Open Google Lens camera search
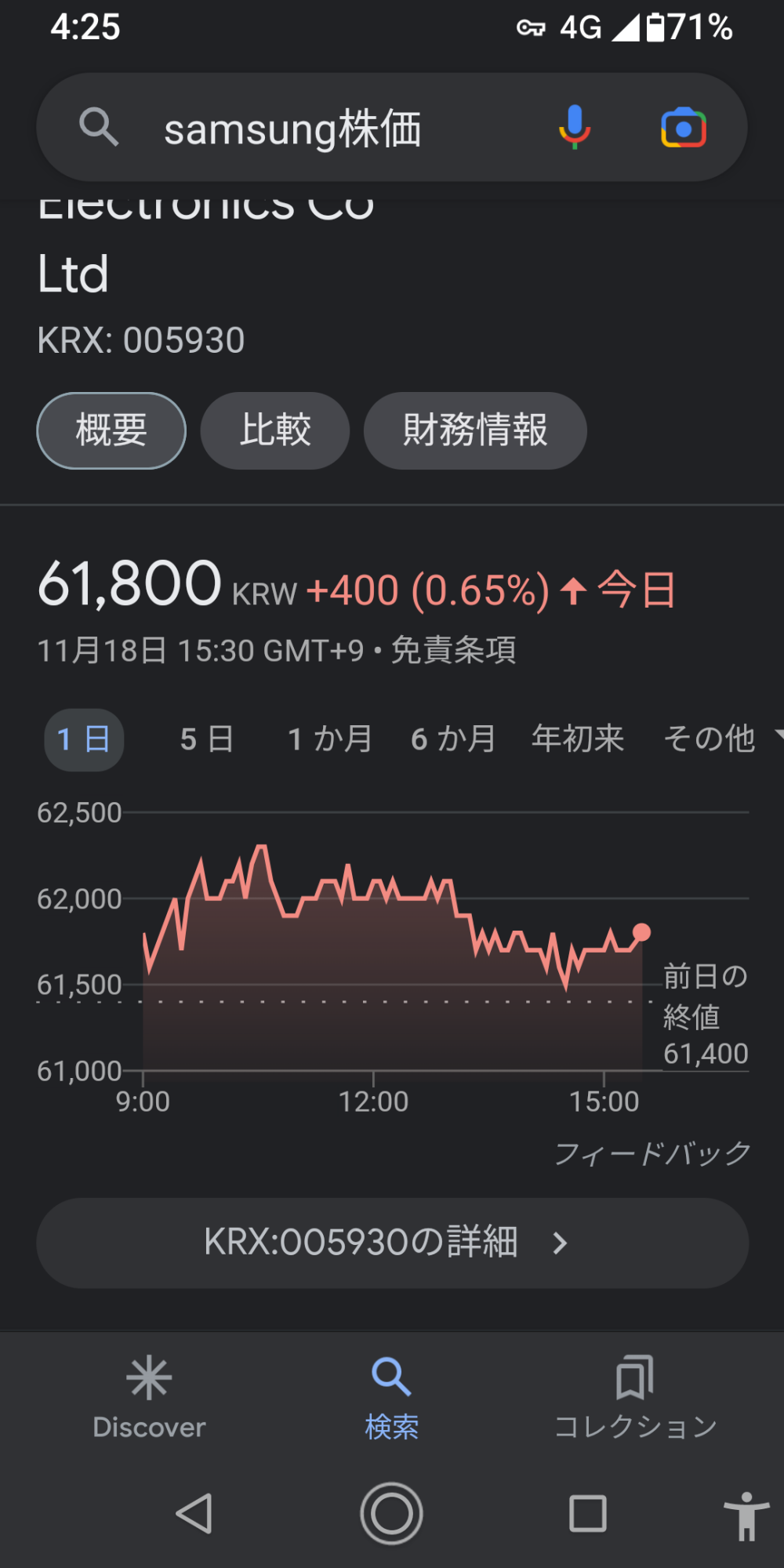This screenshot has height=1568, width=784. [684, 128]
